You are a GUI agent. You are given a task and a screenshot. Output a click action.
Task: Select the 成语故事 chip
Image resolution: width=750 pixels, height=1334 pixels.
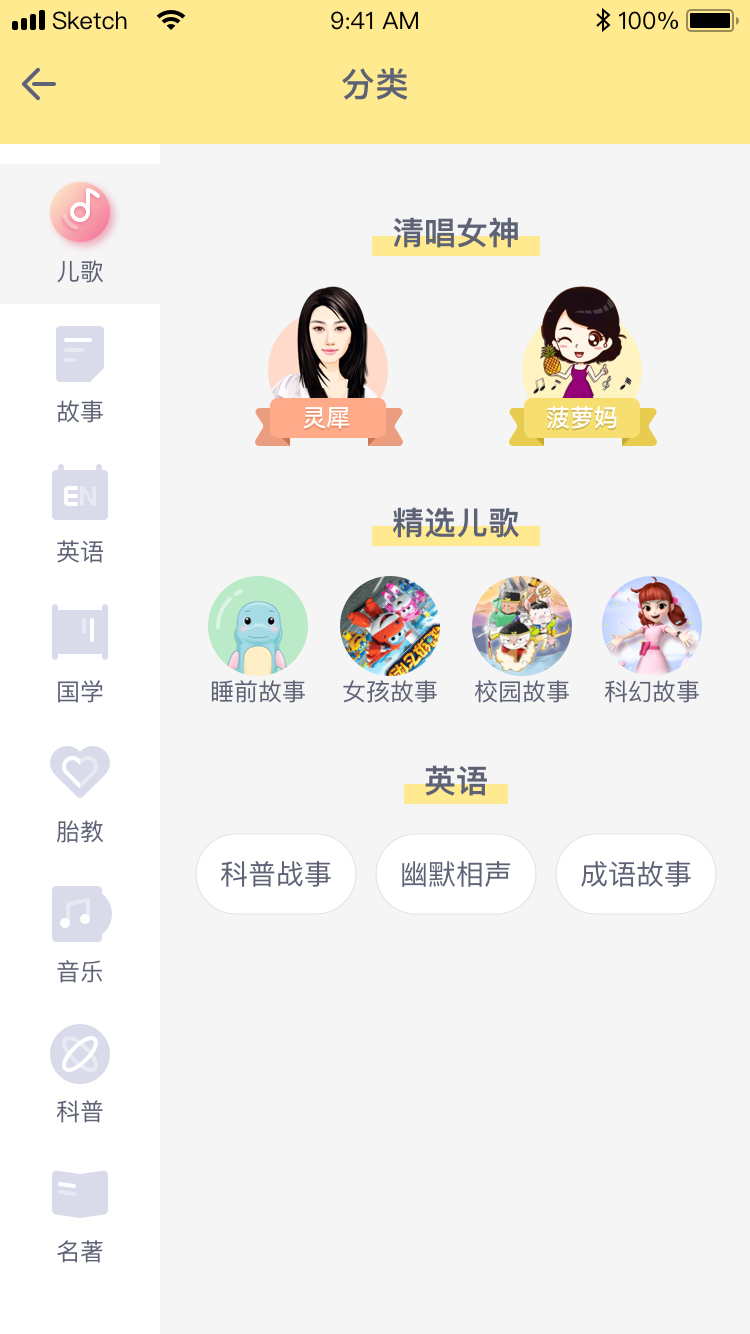636,874
